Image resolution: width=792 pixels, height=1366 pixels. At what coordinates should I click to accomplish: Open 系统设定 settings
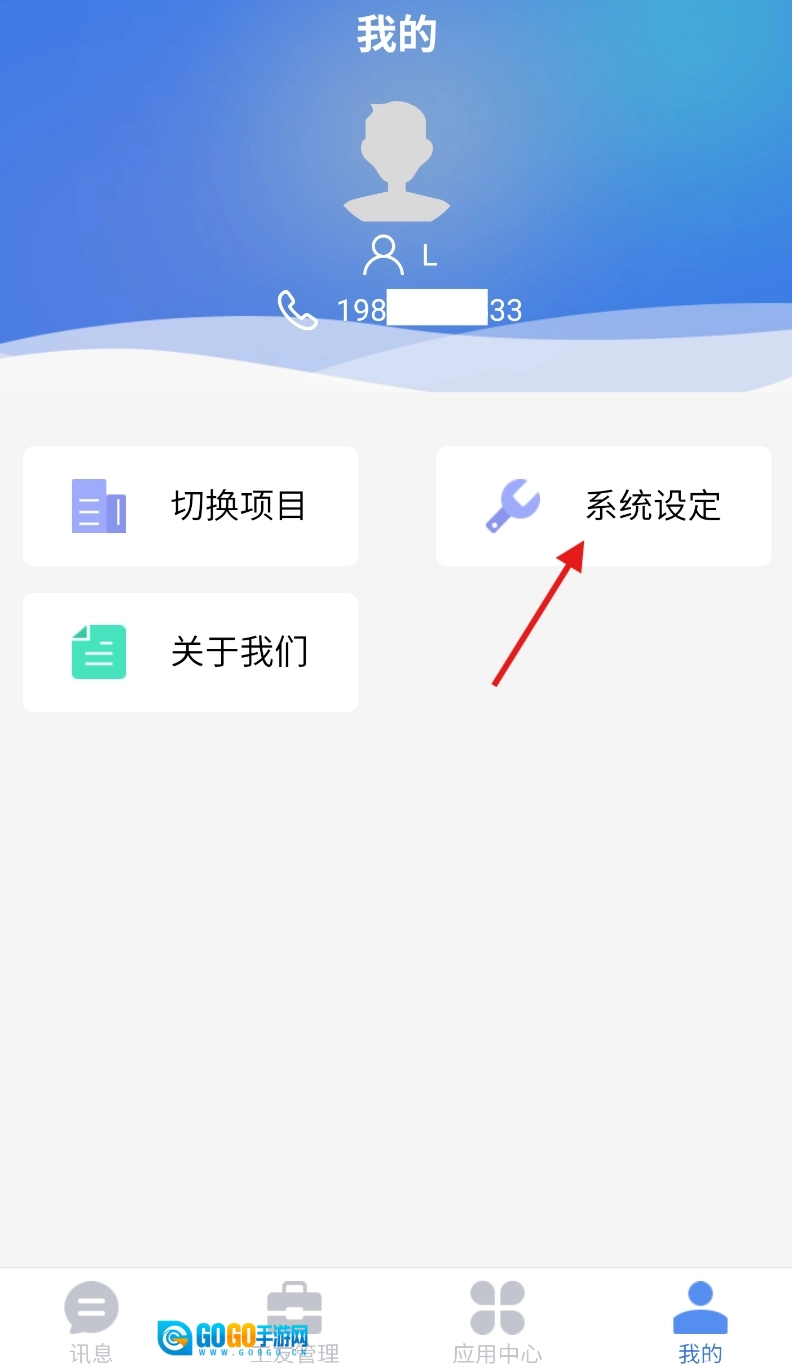coord(603,506)
